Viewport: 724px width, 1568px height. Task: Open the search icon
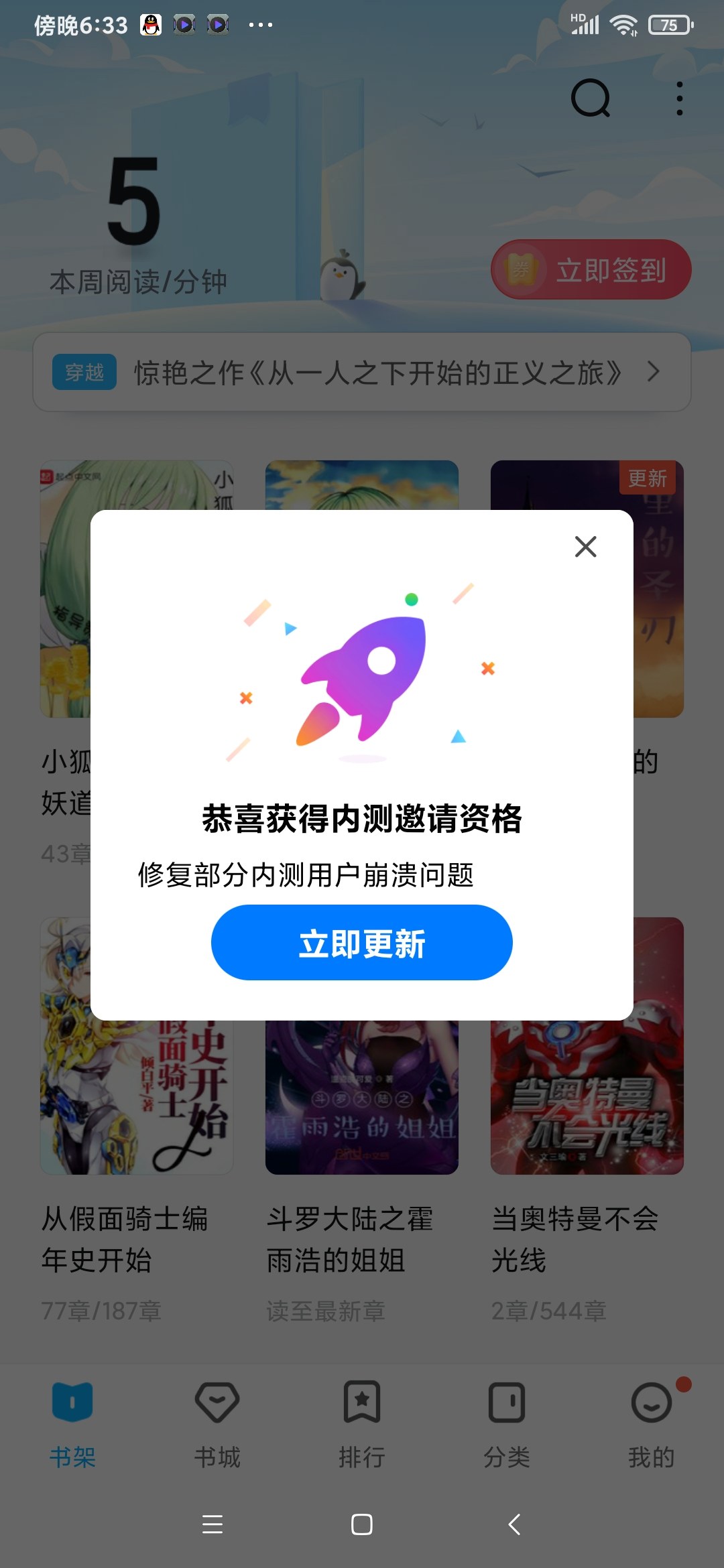[591, 99]
